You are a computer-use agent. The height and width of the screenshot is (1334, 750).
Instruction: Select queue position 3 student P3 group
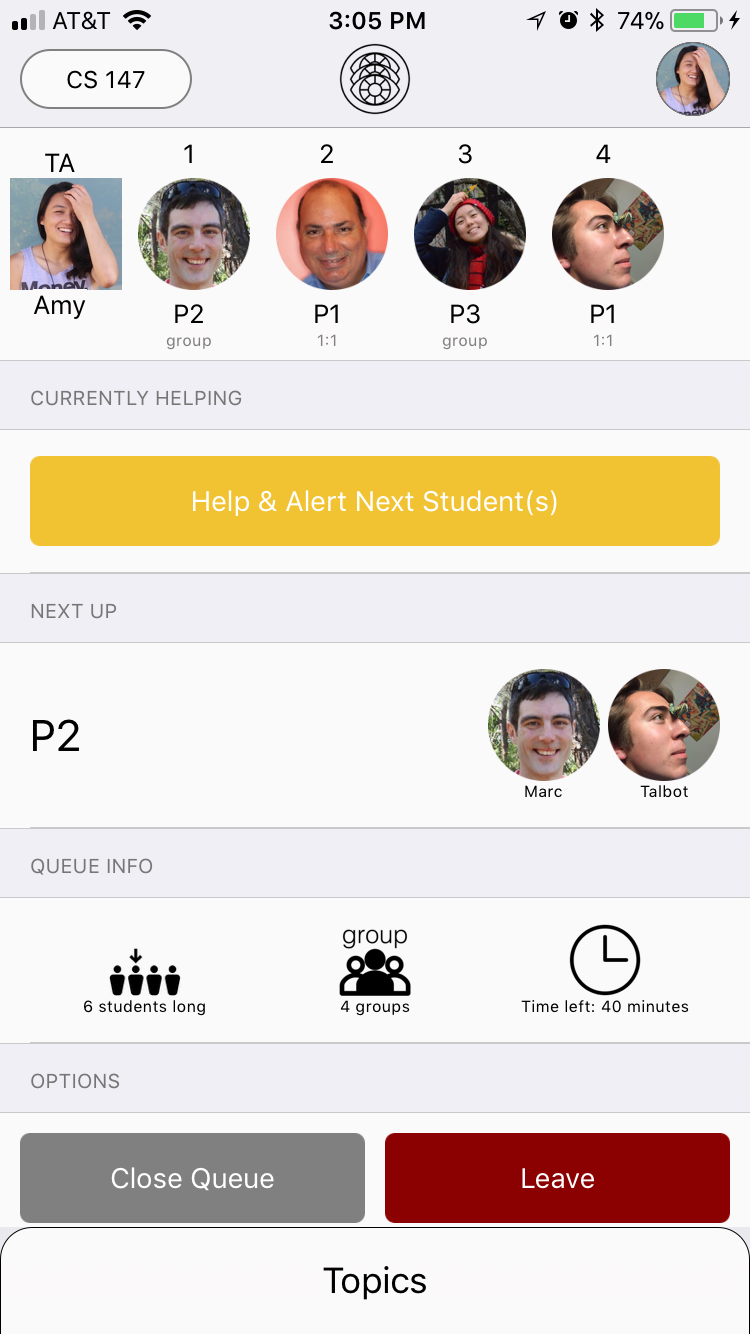point(469,234)
